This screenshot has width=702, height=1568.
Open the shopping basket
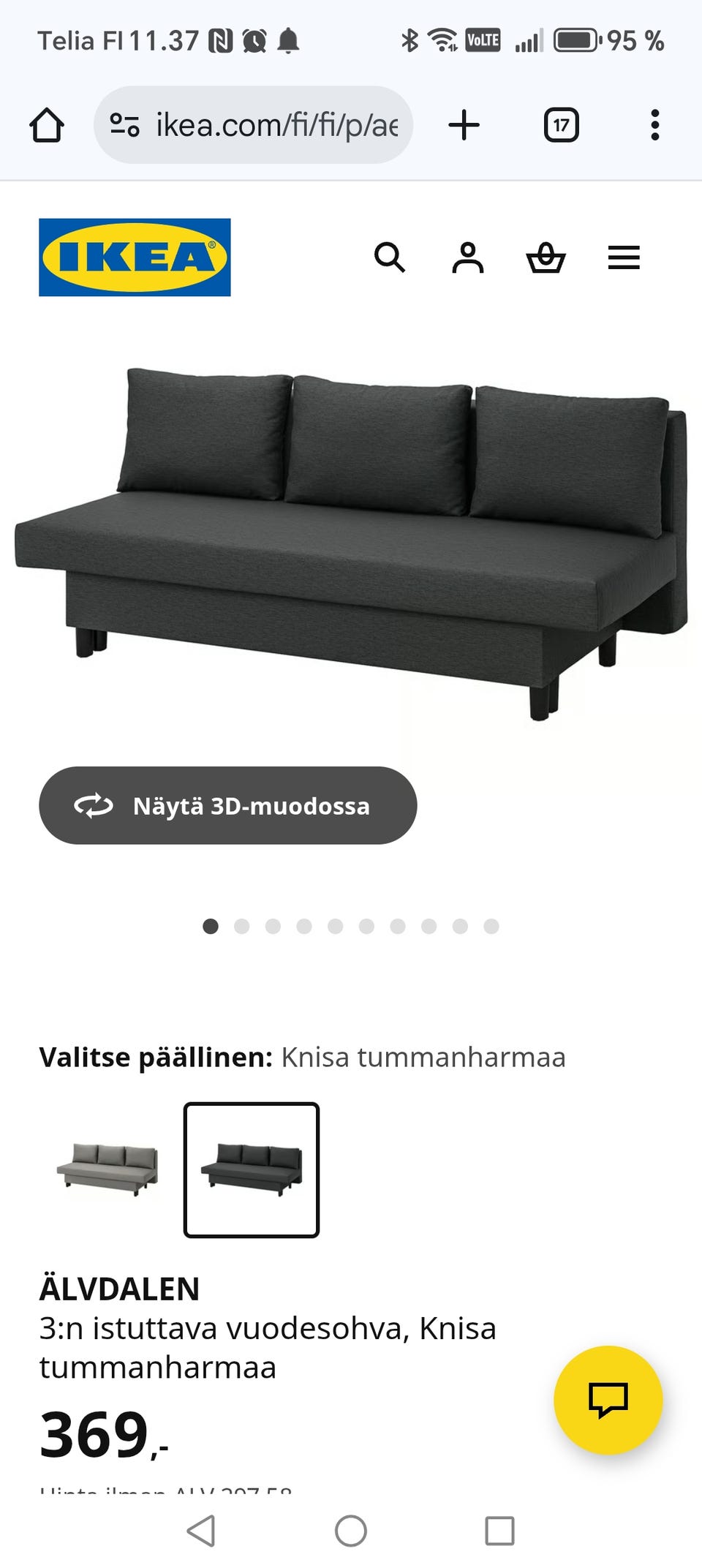pos(547,257)
